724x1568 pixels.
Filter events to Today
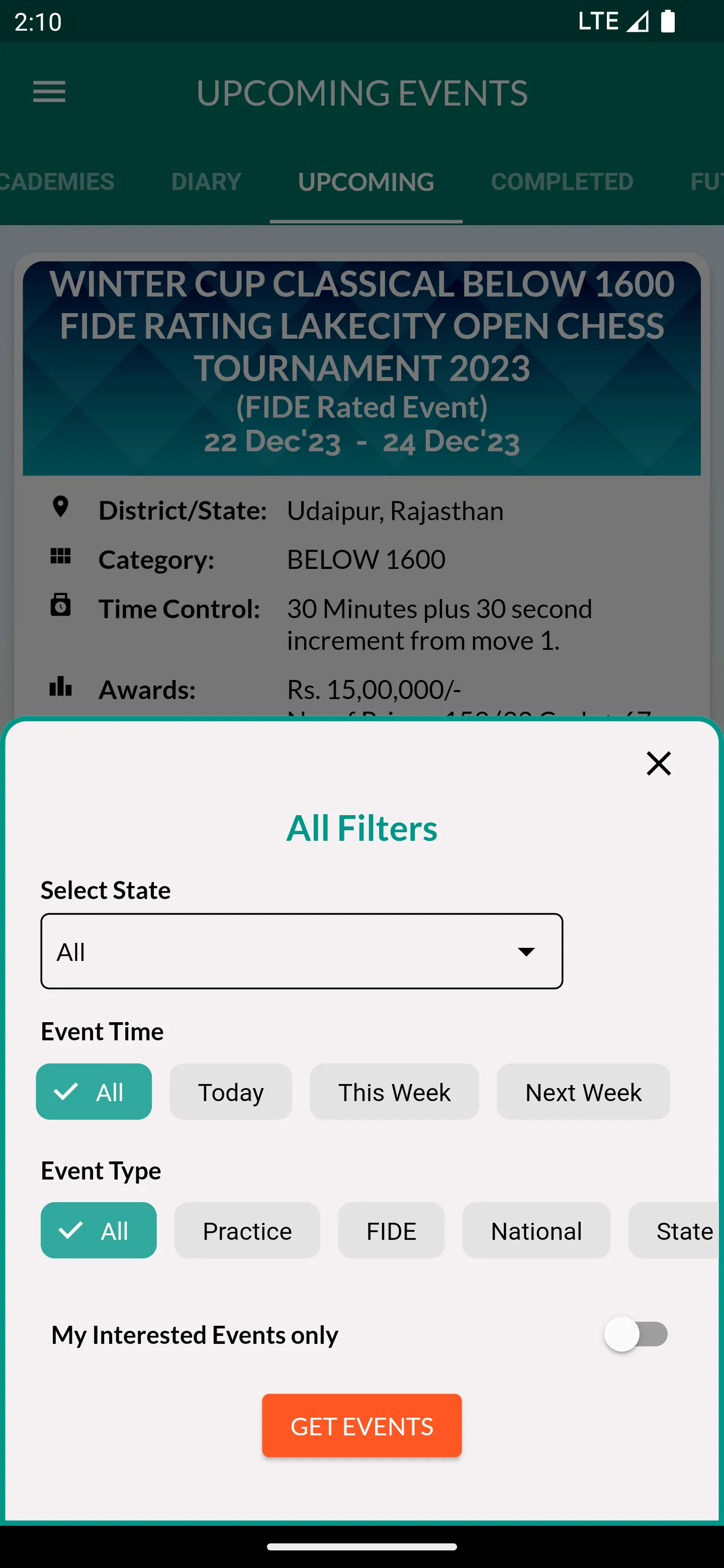point(231,1092)
